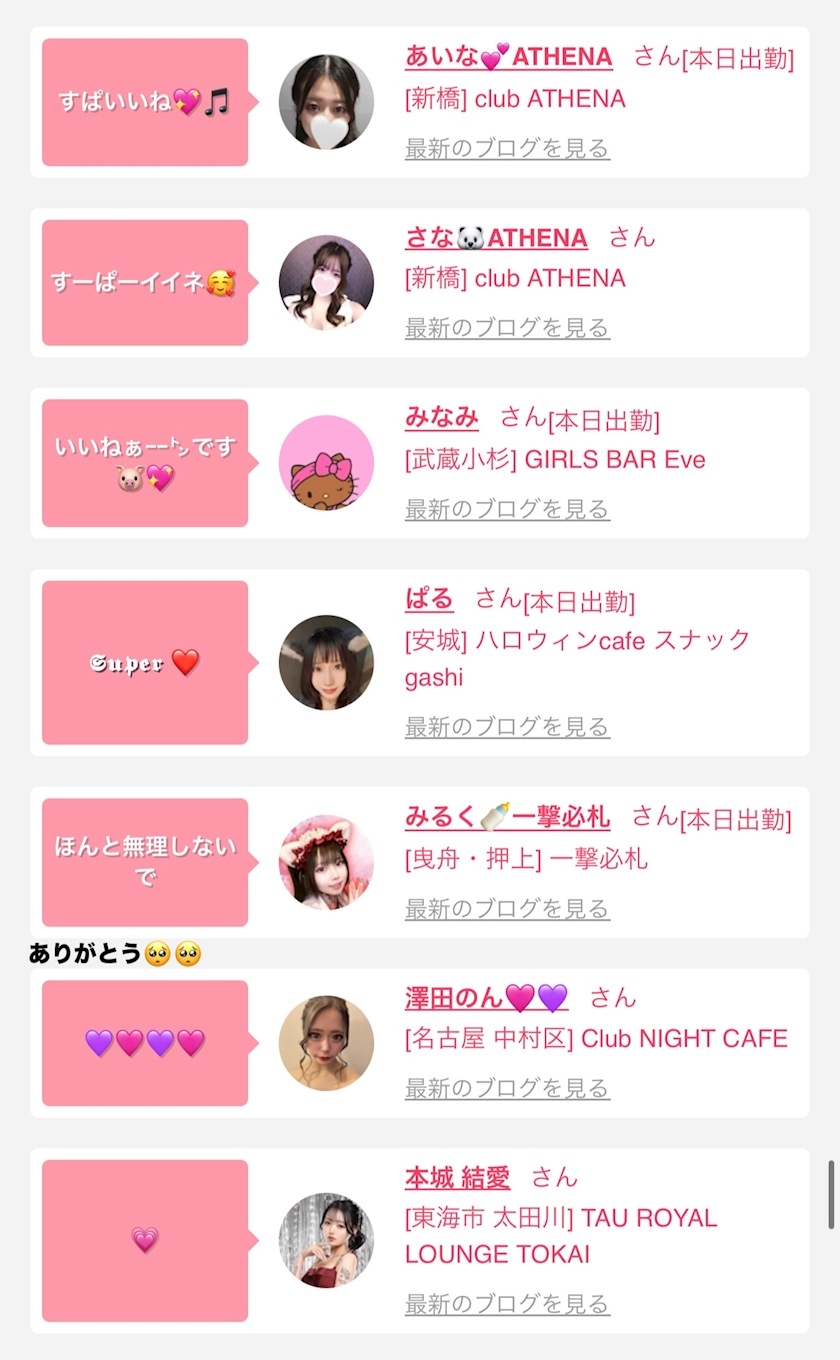Open ぱる's profile link
Screen dimensions: 840x1360
pyautogui.click(x=429, y=599)
